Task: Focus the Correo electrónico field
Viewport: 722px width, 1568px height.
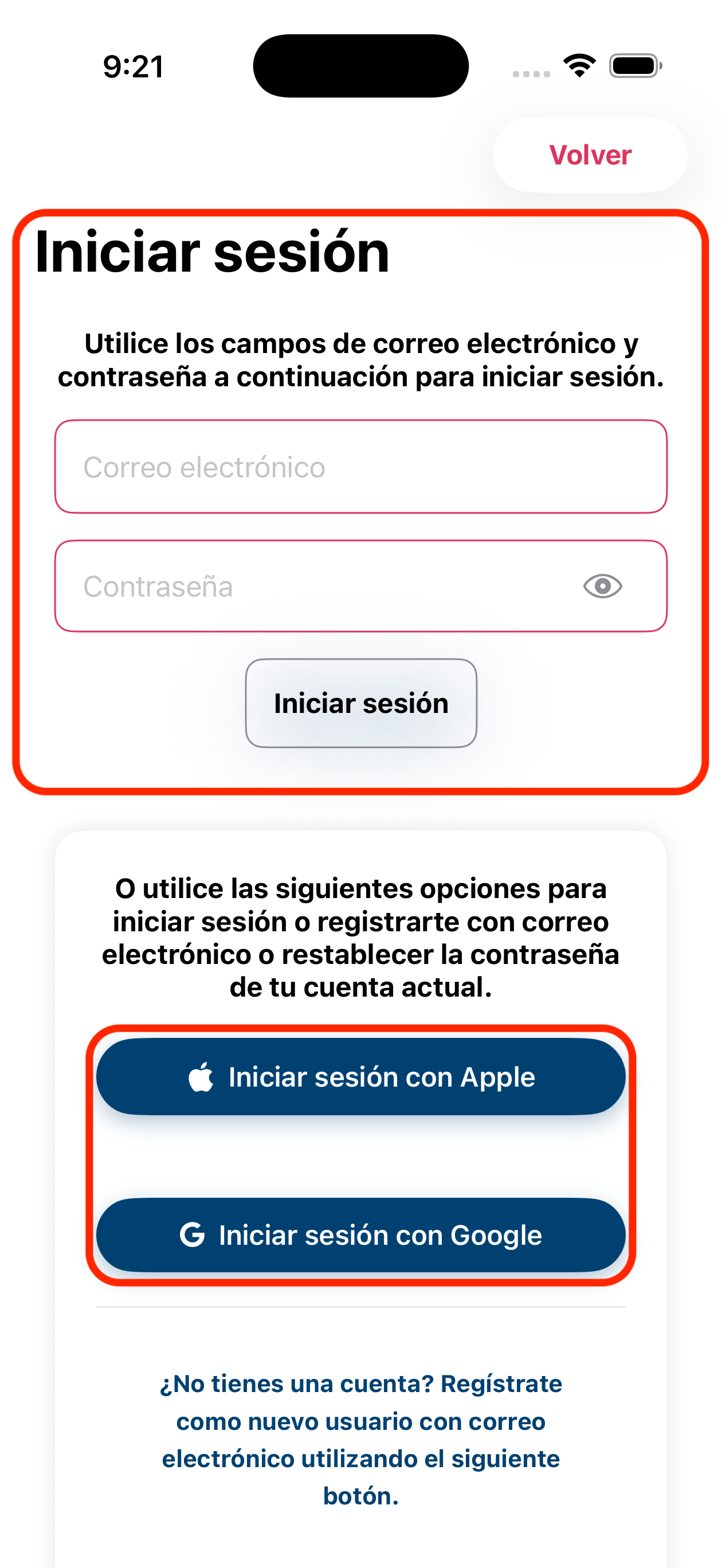Action: pyautogui.click(x=360, y=467)
